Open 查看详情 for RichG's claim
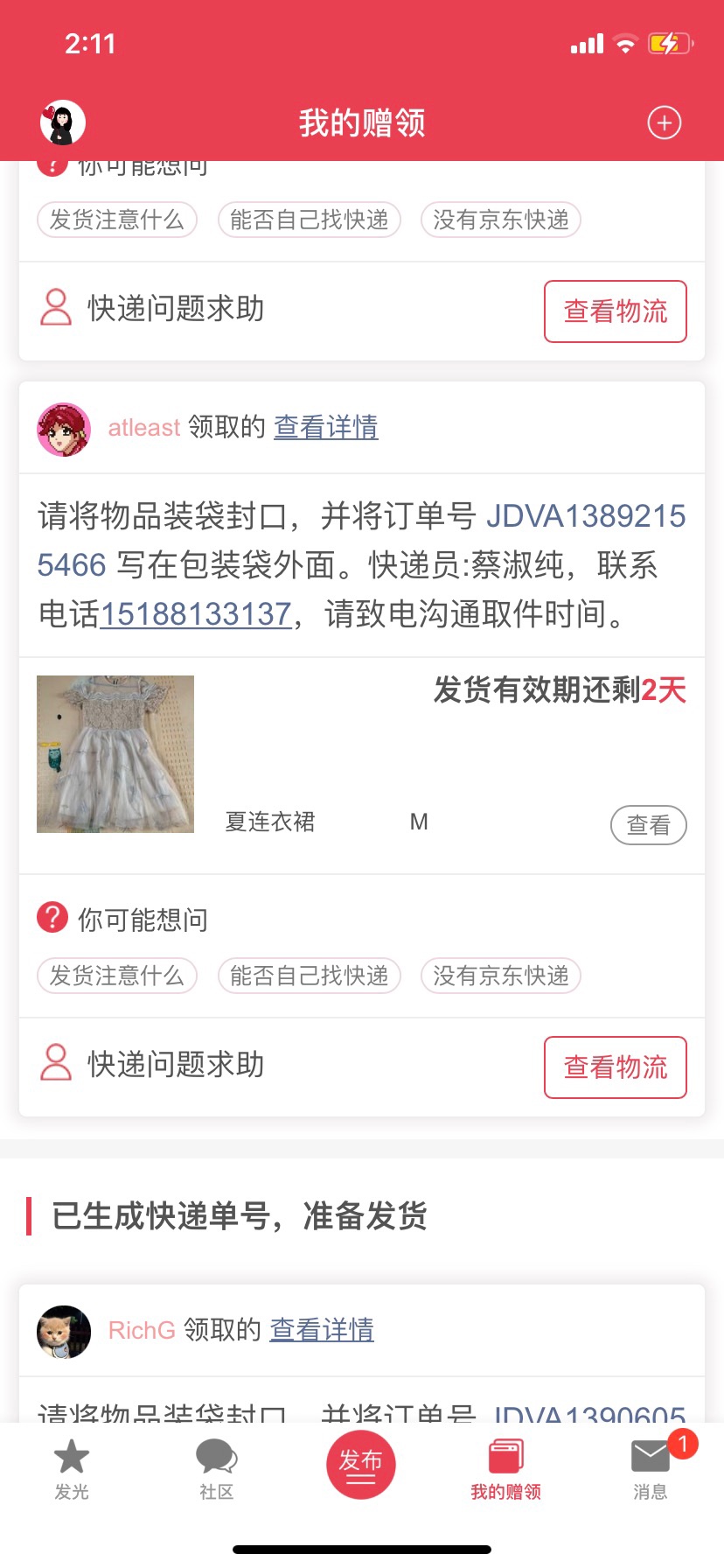Image resolution: width=724 pixels, height=1568 pixels. (x=321, y=1330)
